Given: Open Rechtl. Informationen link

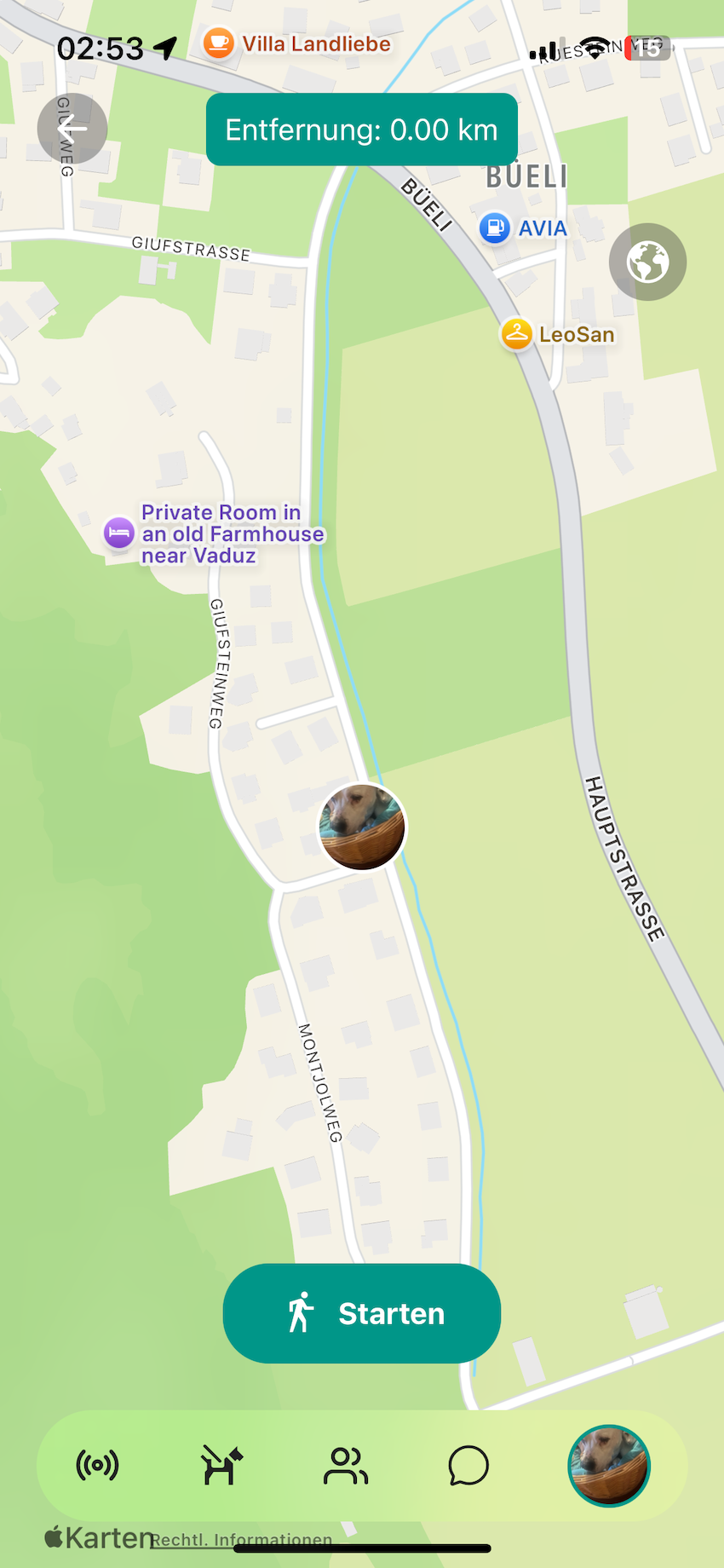Looking at the screenshot, I should click(242, 1540).
